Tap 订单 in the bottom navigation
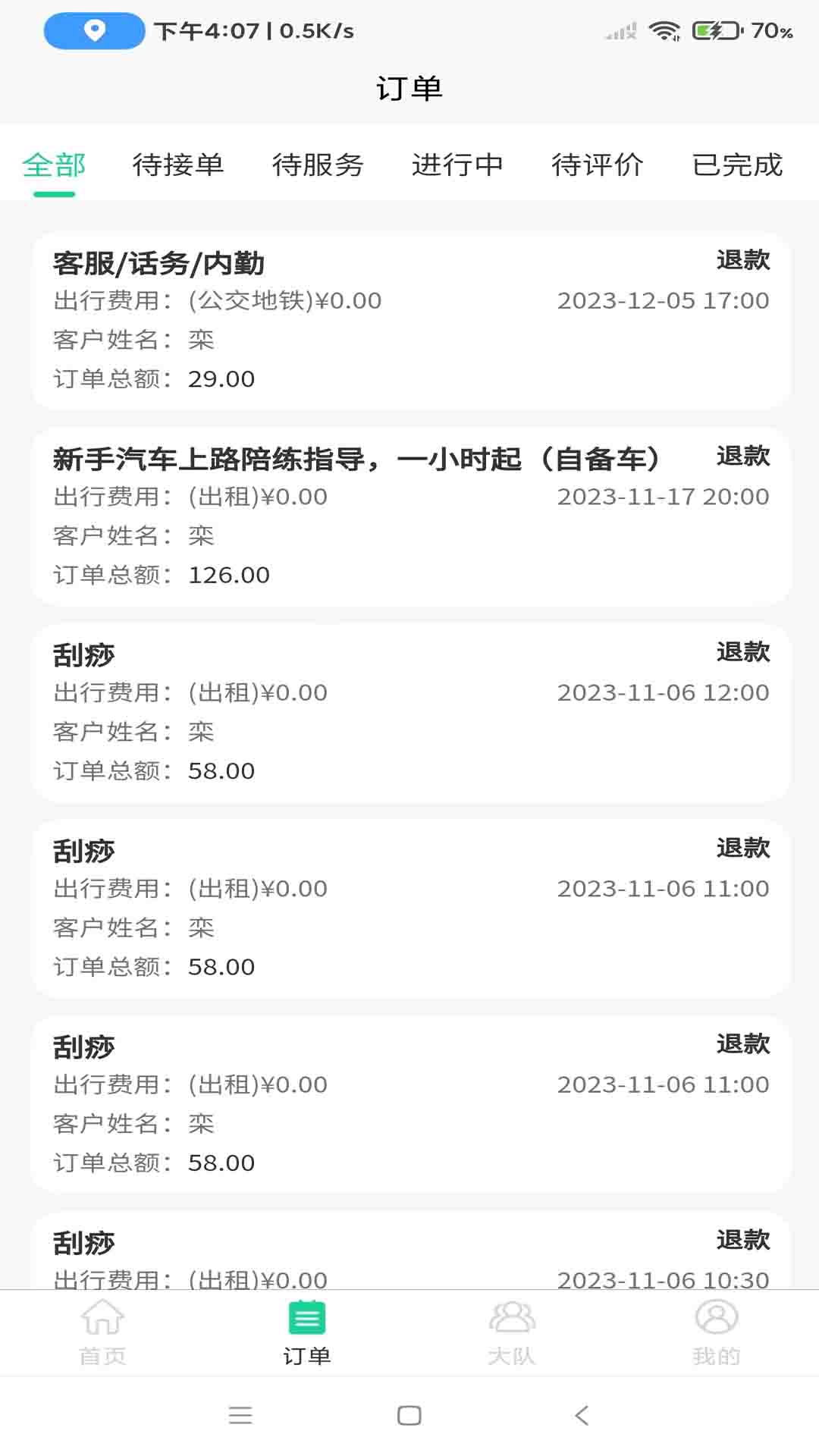The image size is (819, 1456). [x=307, y=1332]
